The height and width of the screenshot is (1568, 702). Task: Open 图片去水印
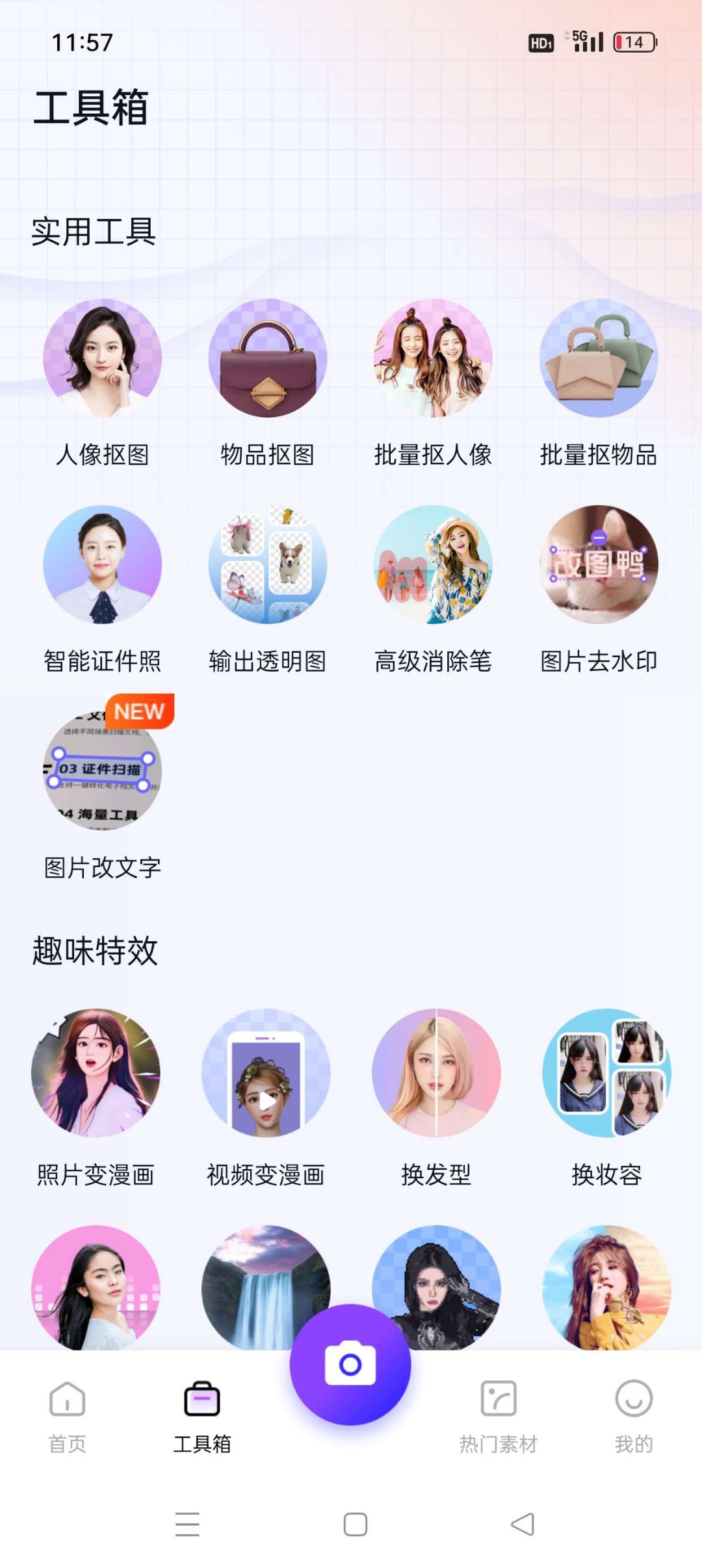click(599, 565)
